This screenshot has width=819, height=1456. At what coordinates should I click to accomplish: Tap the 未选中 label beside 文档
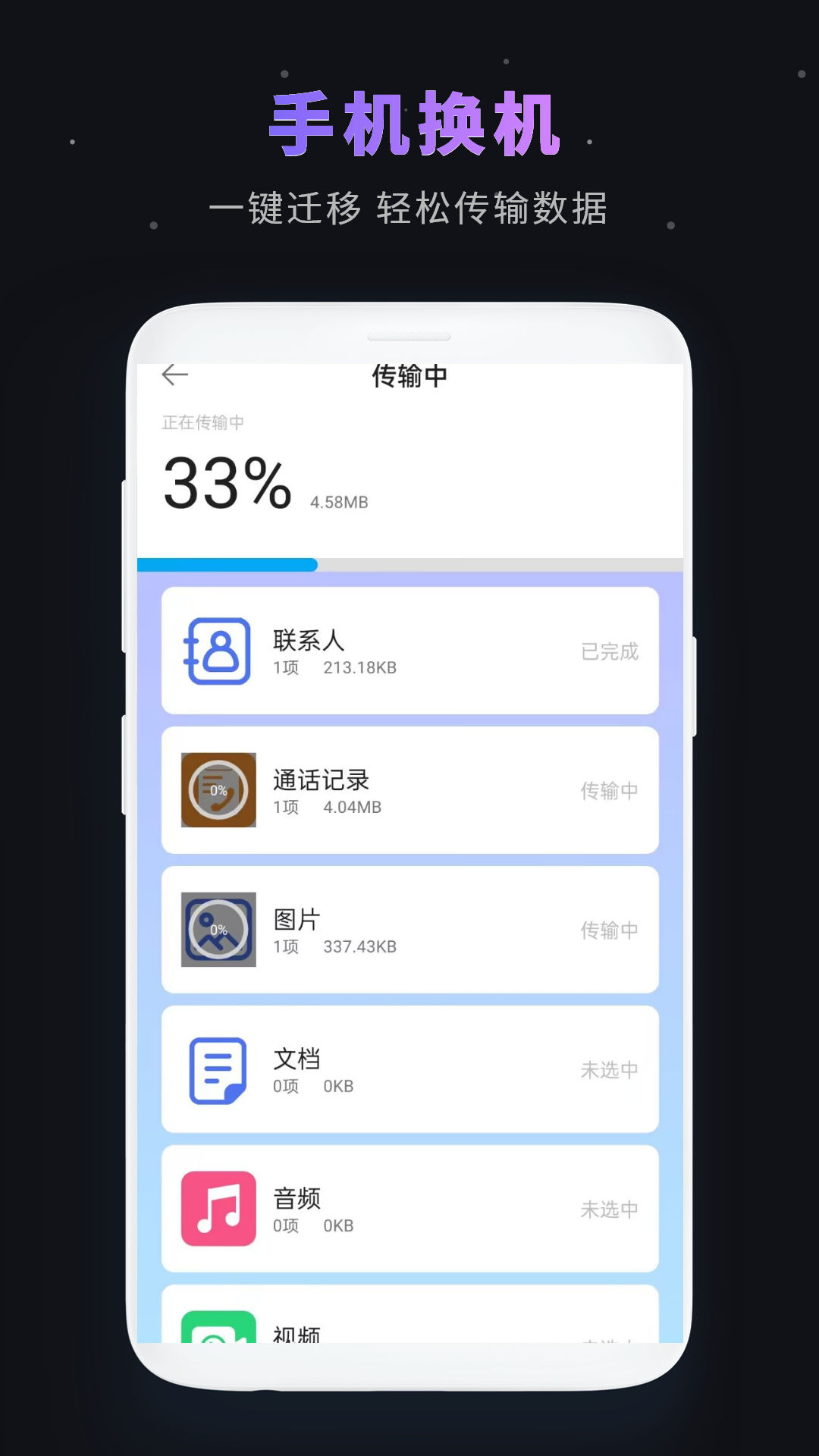610,1070
